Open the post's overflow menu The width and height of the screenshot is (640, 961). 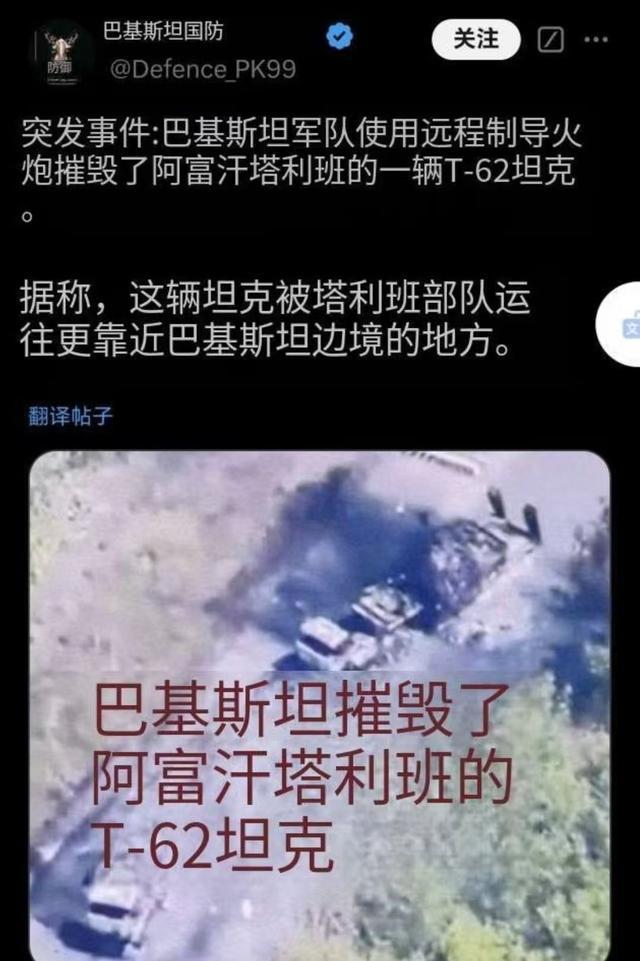pos(596,40)
